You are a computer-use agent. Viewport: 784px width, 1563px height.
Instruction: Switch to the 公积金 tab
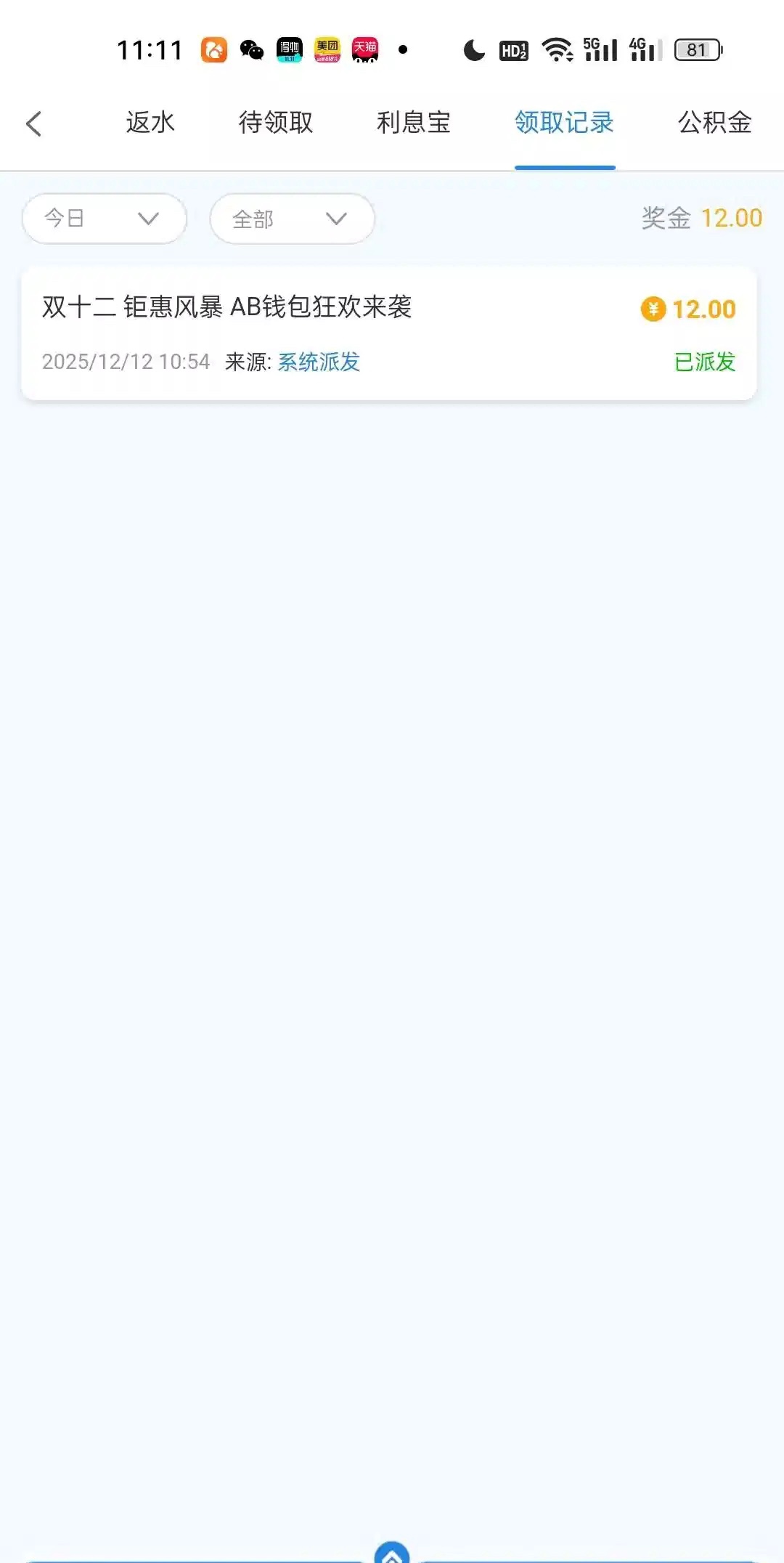714,123
